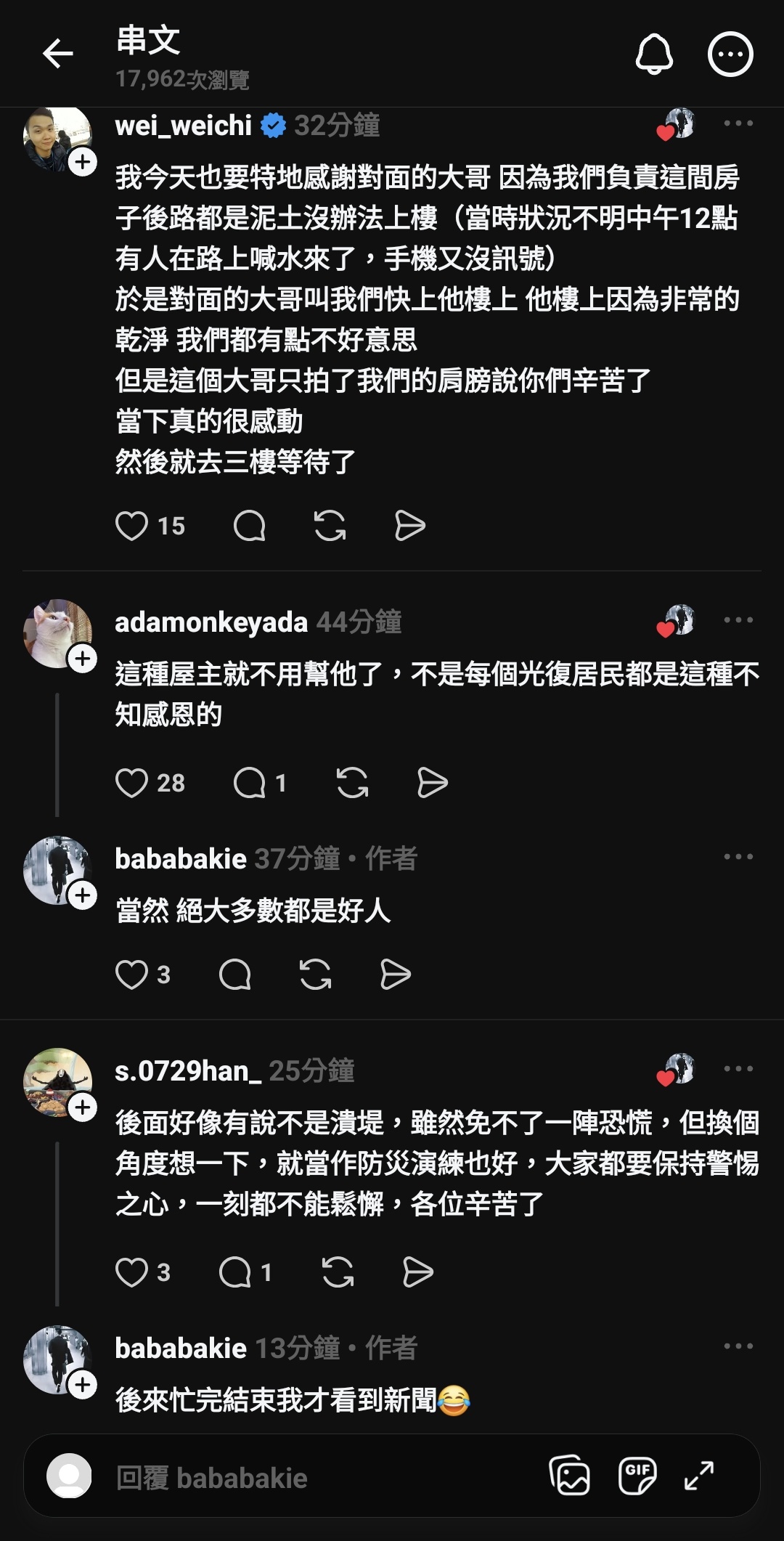784x1541 pixels.
Task: Add a GIF to the reply
Action: [x=637, y=1476]
